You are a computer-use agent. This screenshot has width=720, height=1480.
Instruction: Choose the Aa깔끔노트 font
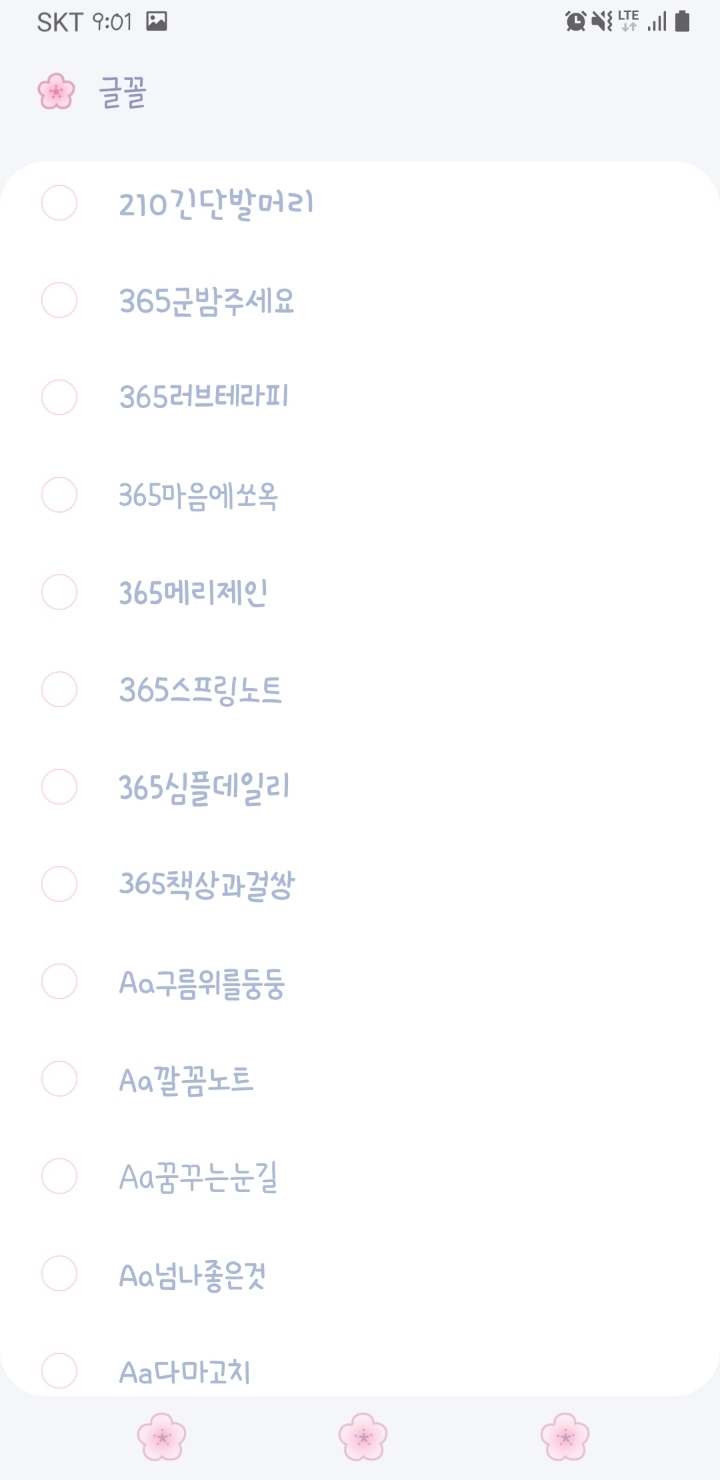pos(360,1079)
